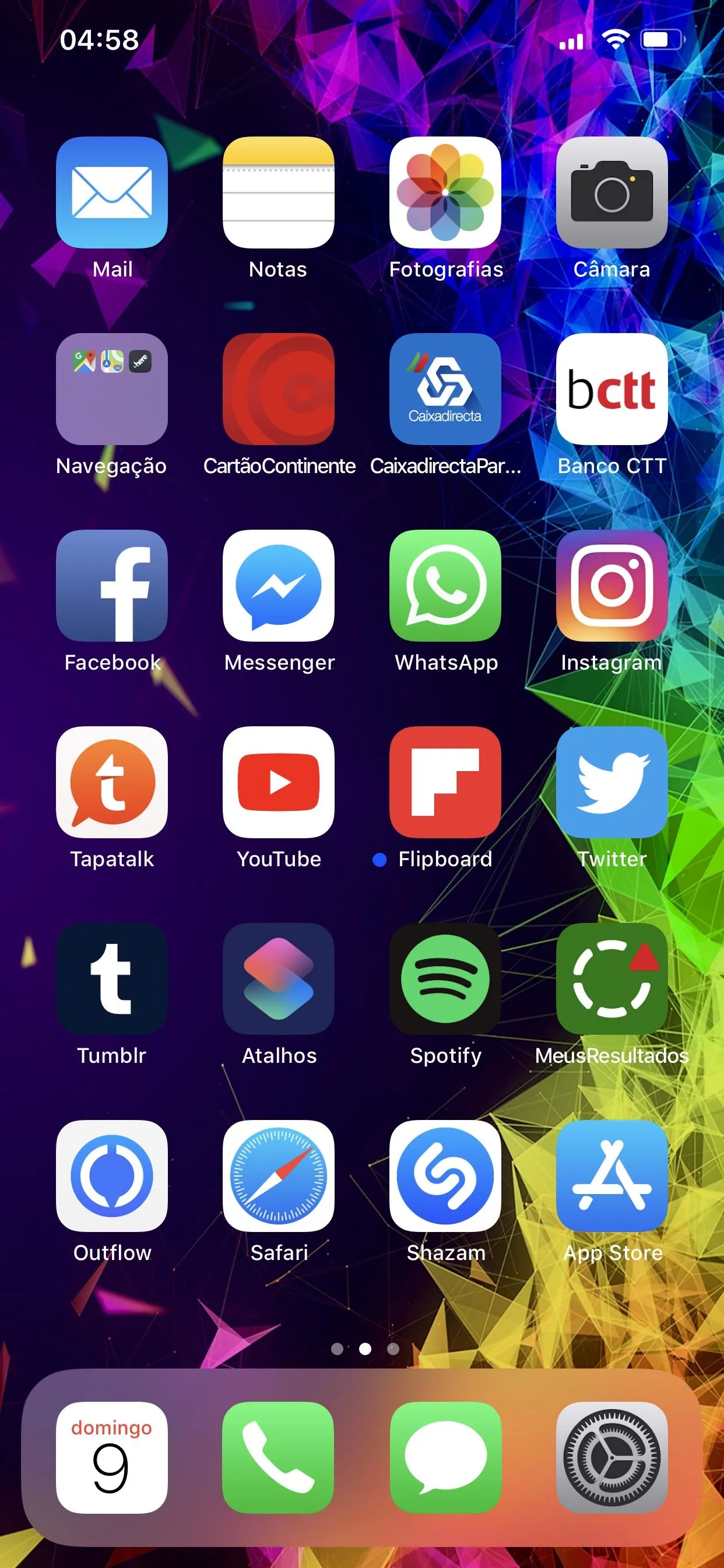
Task: Launch Notas app
Action: [279, 192]
